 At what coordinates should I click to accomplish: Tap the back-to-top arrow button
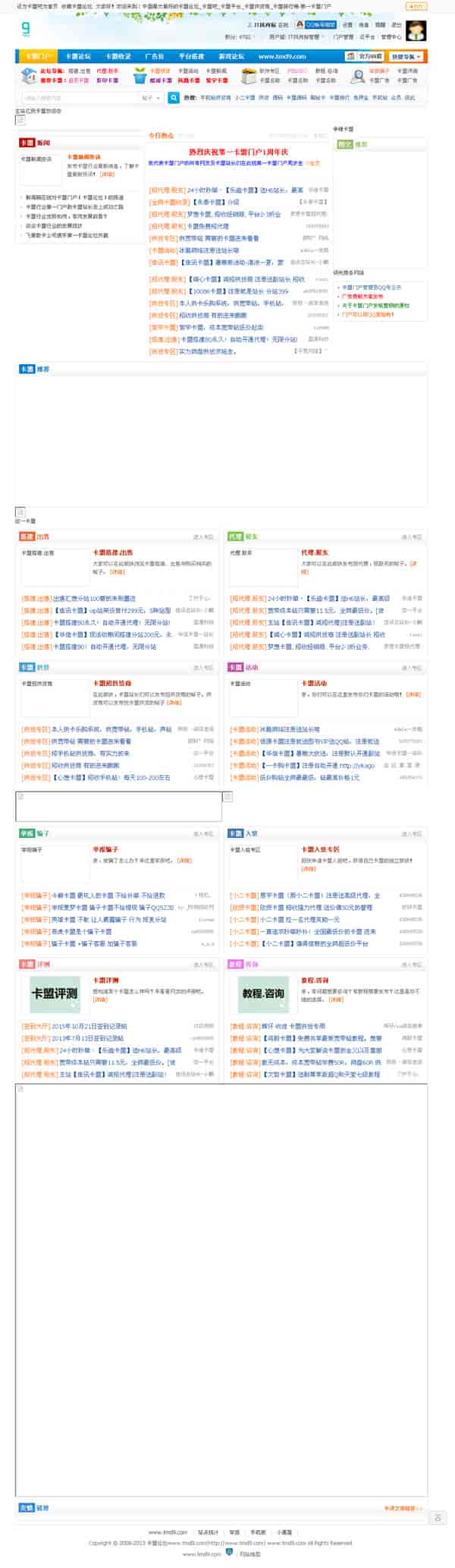437,1517
